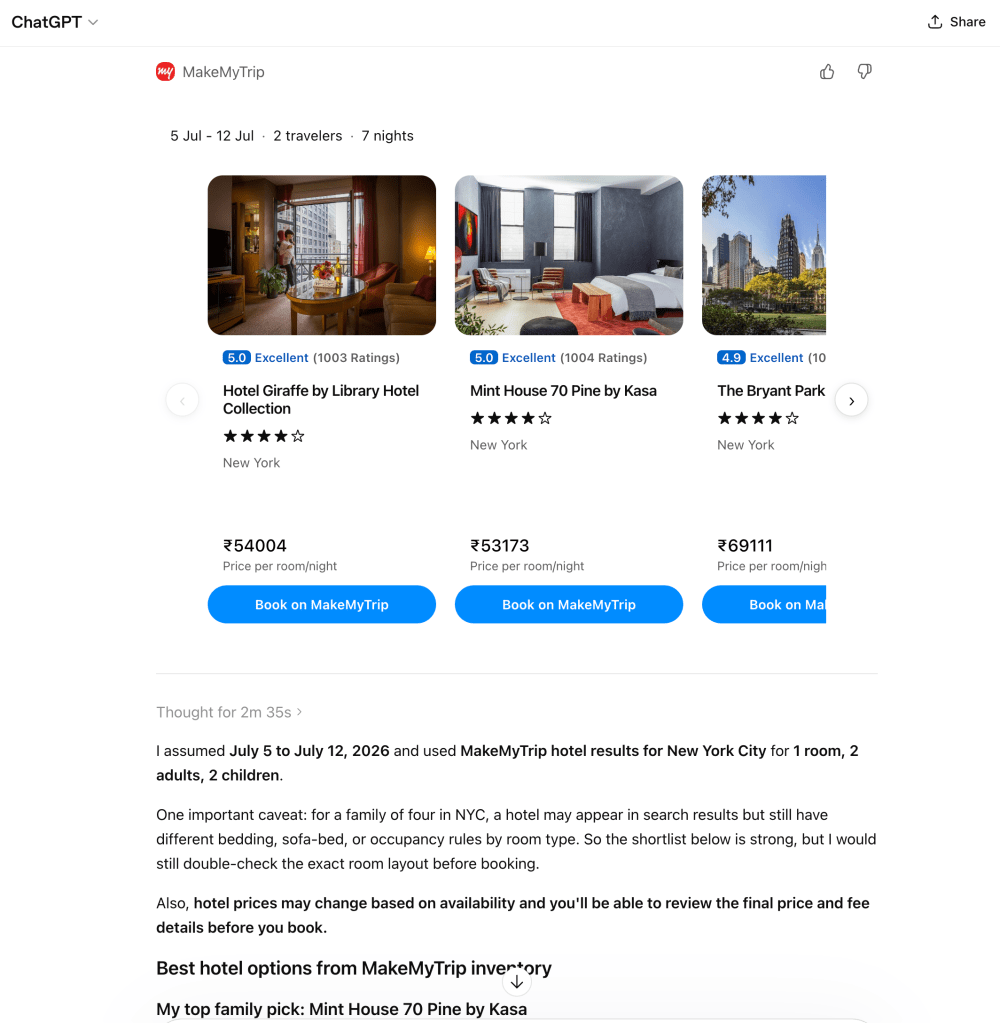
Task: Share this conversation
Action: coord(956,22)
